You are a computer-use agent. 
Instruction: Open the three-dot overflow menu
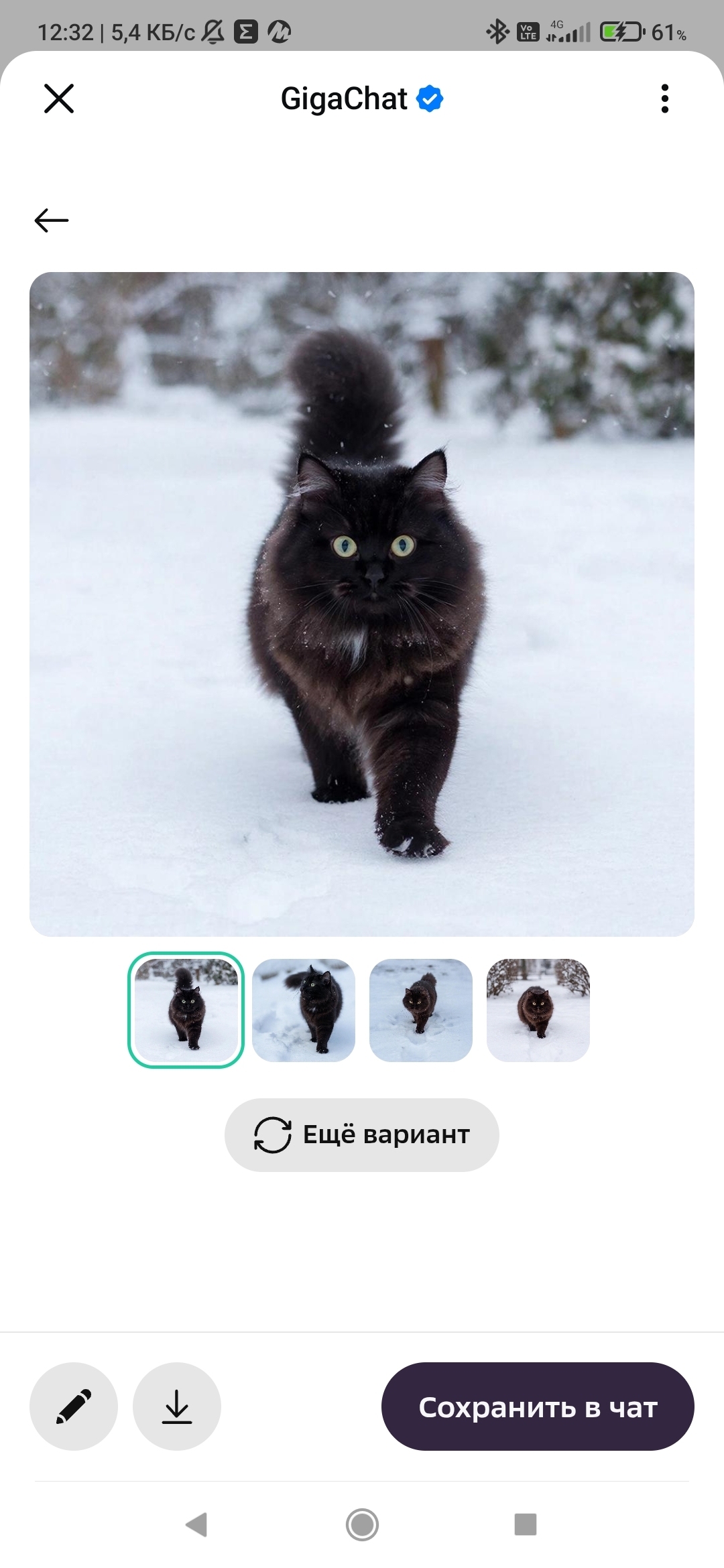[664, 99]
